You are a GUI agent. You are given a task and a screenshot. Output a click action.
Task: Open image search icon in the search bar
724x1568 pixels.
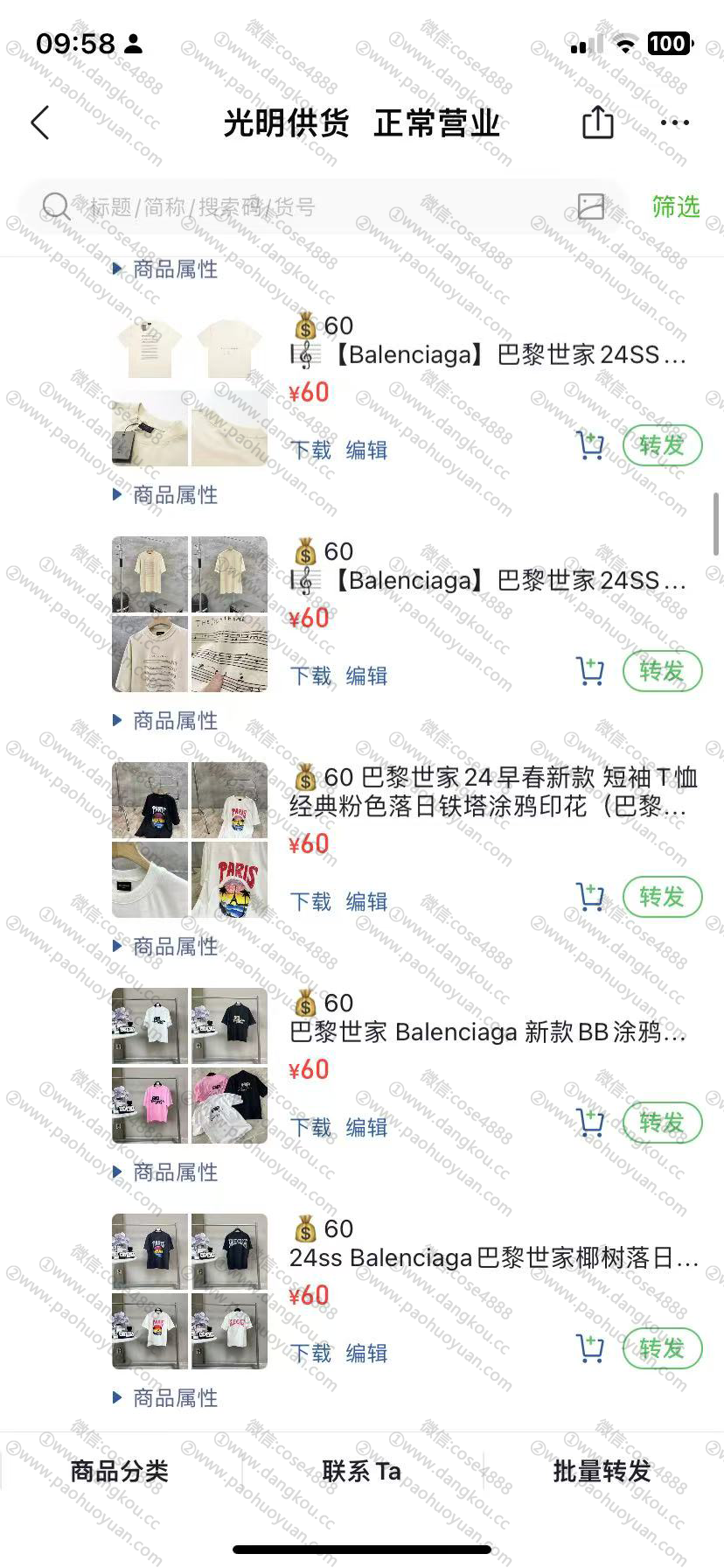(x=591, y=206)
